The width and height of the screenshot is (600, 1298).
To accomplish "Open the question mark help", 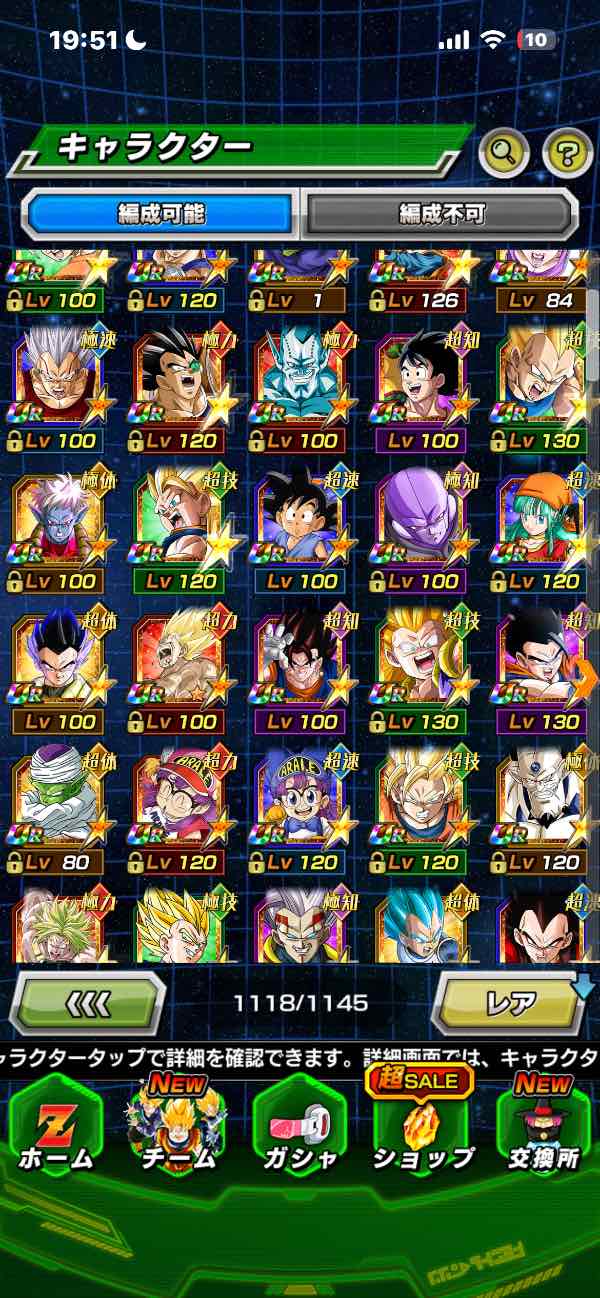I will [x=567, y=153].
